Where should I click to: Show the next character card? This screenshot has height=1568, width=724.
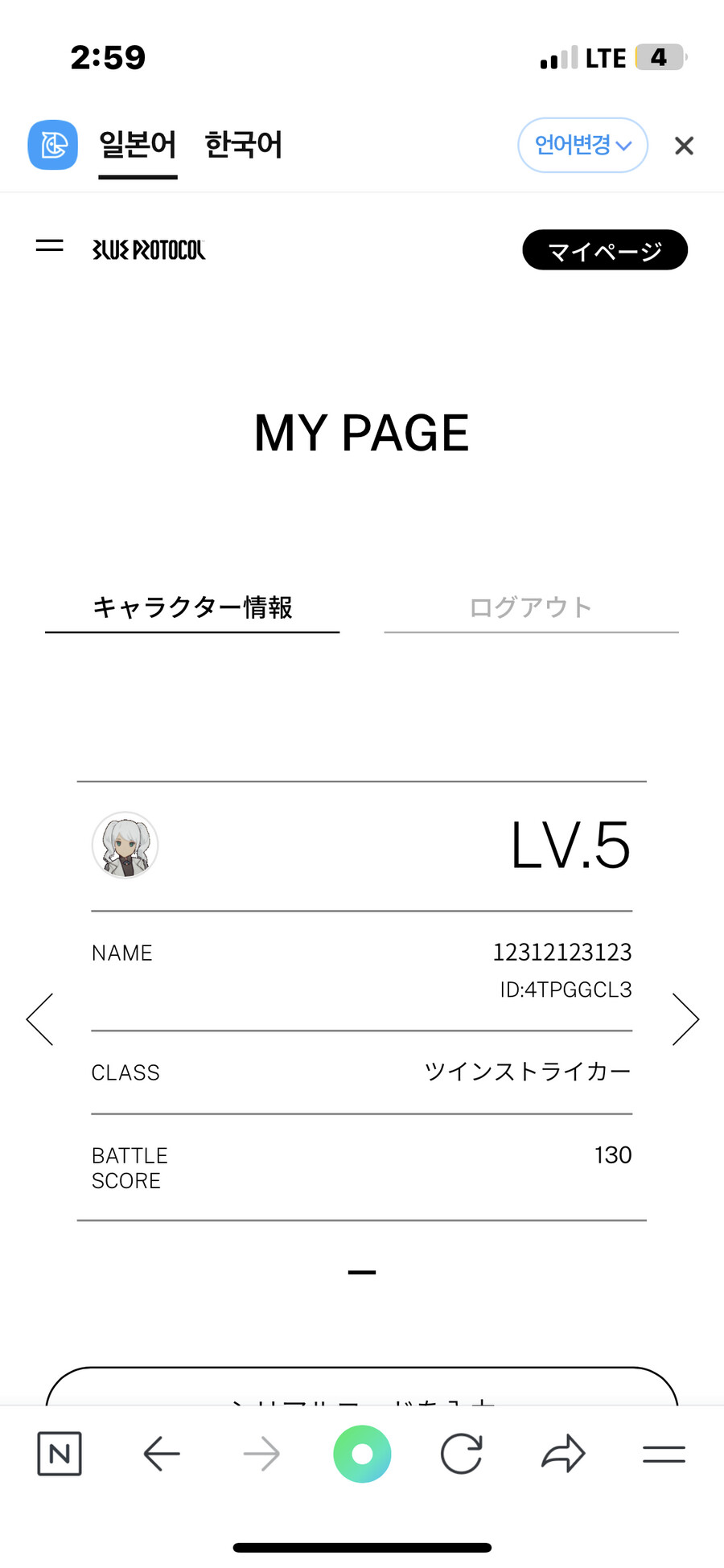pos(685,1019)
